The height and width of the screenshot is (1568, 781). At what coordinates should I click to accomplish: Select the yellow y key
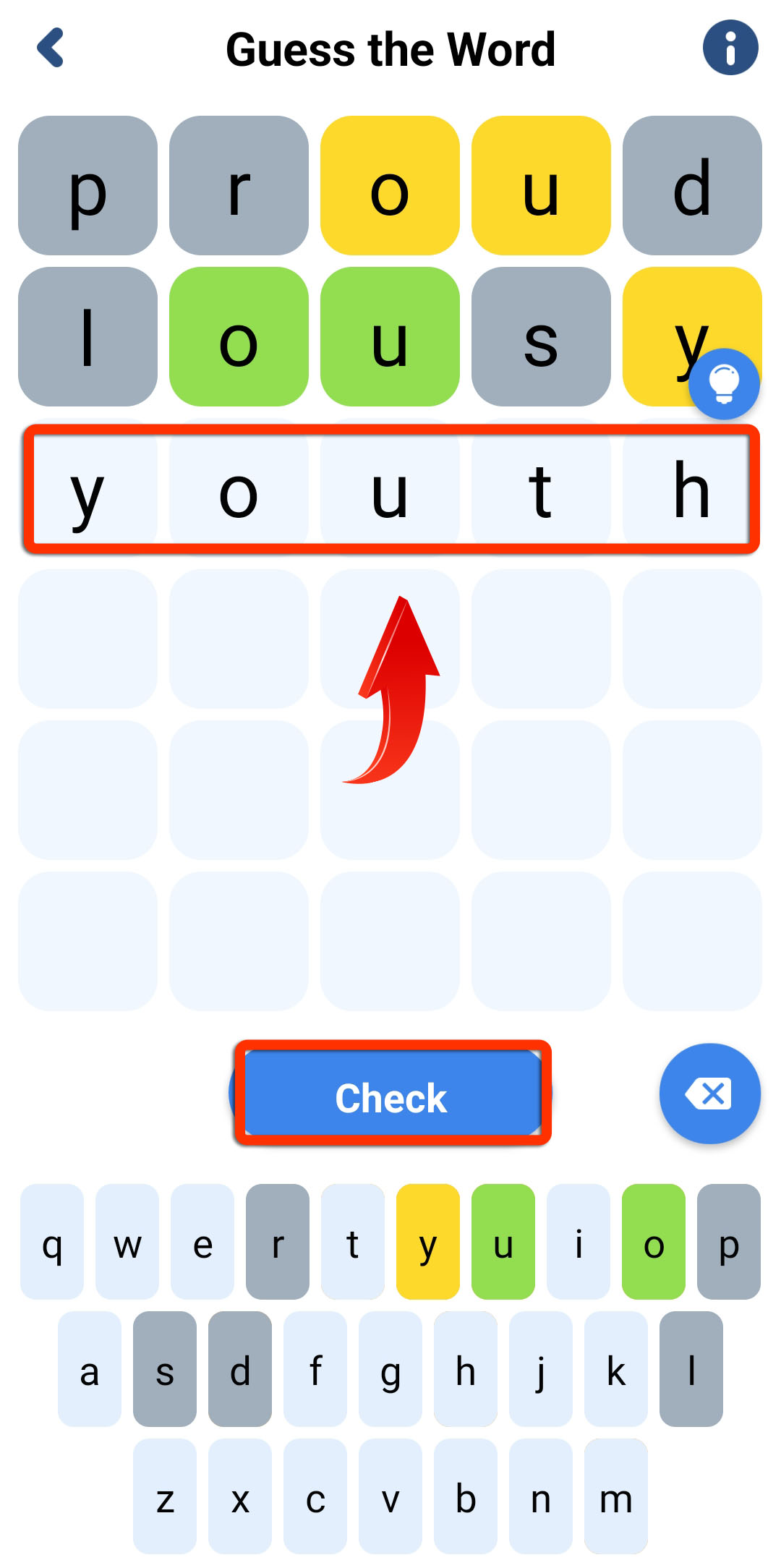pos(428,1242)
